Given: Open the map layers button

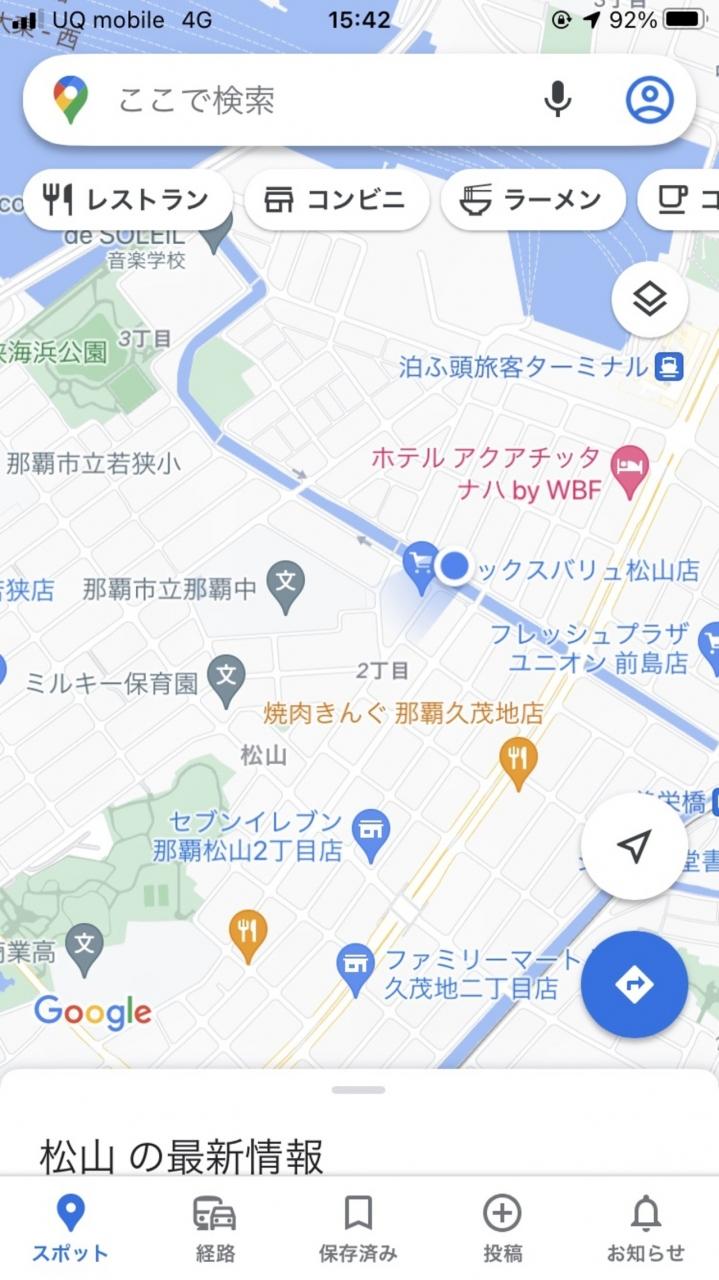Looking at the screenshot, I should coord(650,299).
